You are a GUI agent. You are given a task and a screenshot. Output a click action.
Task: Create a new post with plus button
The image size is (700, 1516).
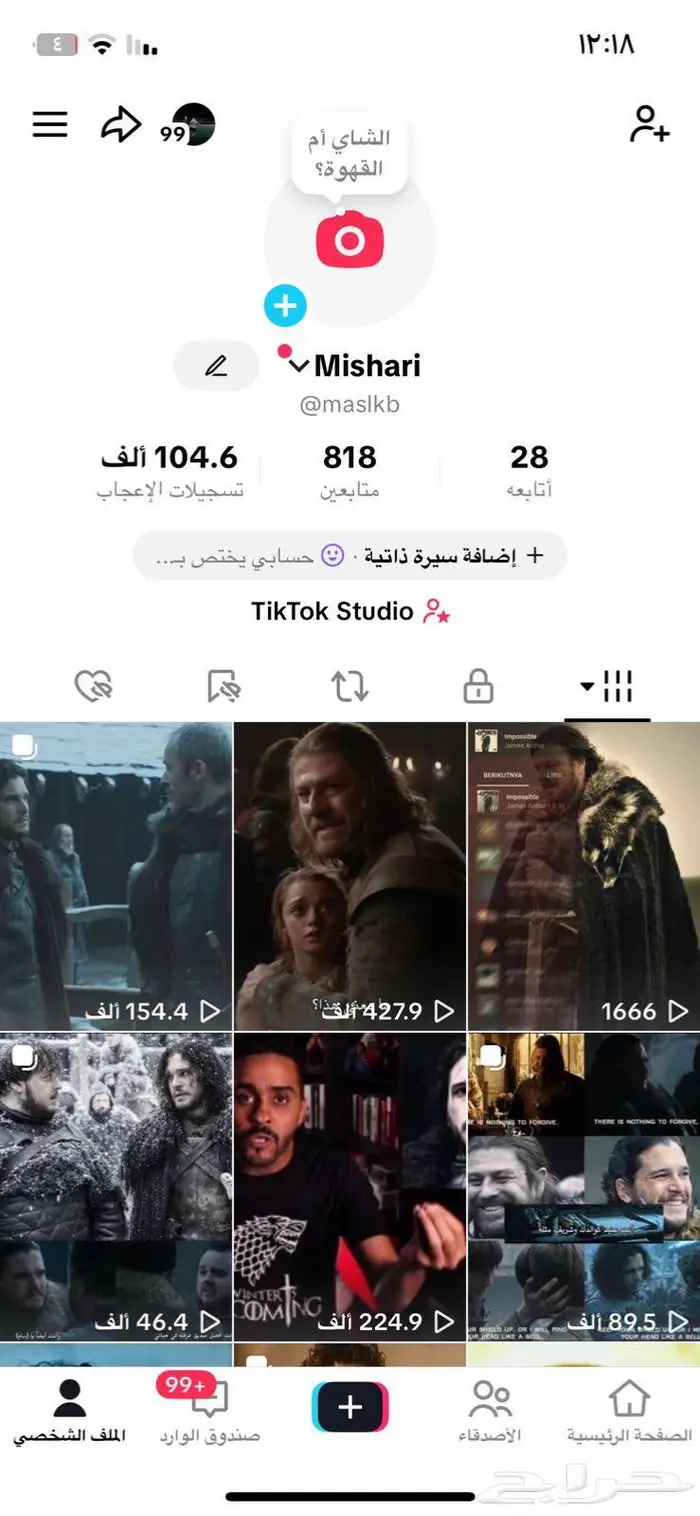coord(350,1408)
